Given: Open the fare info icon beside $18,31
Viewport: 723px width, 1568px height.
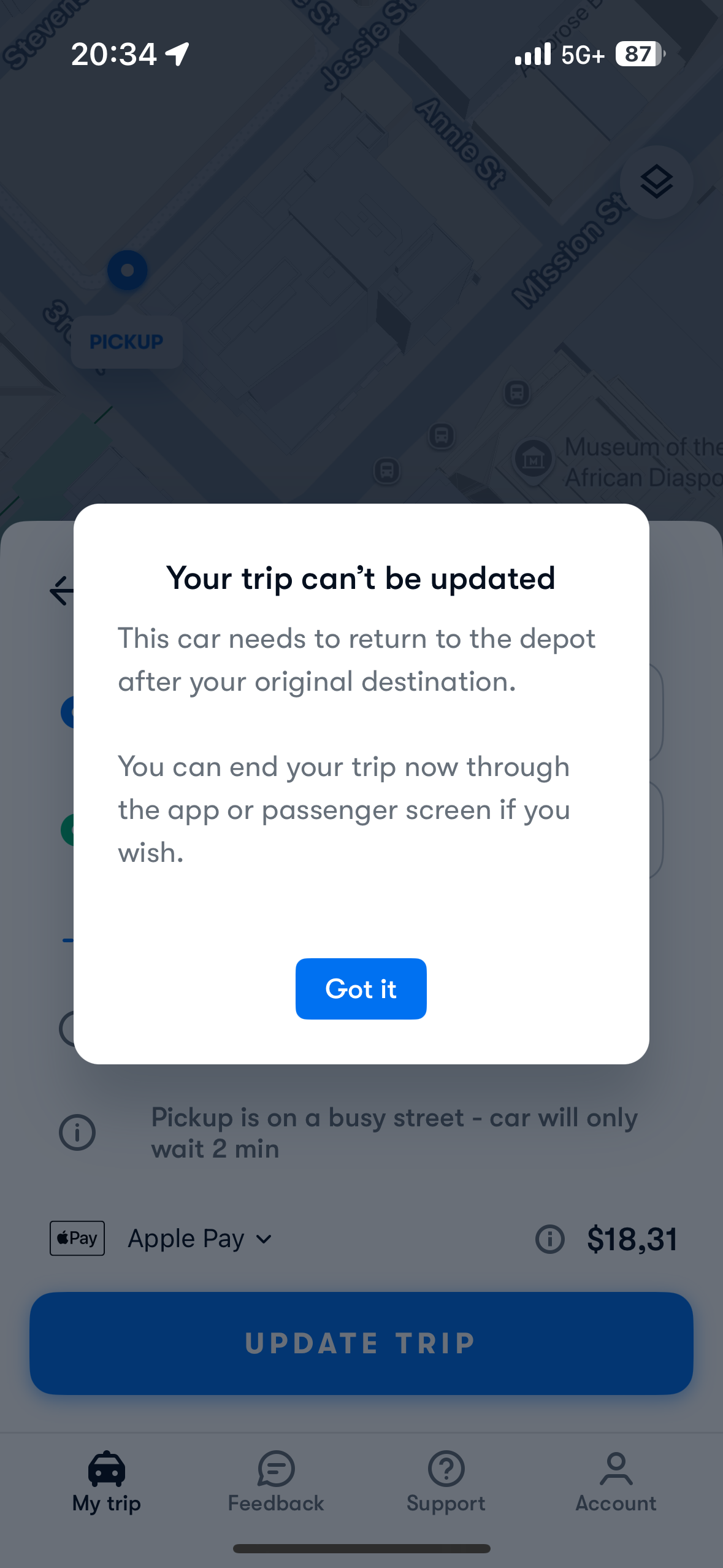Looking at the screenshot, I should (x=549, y=1239).
